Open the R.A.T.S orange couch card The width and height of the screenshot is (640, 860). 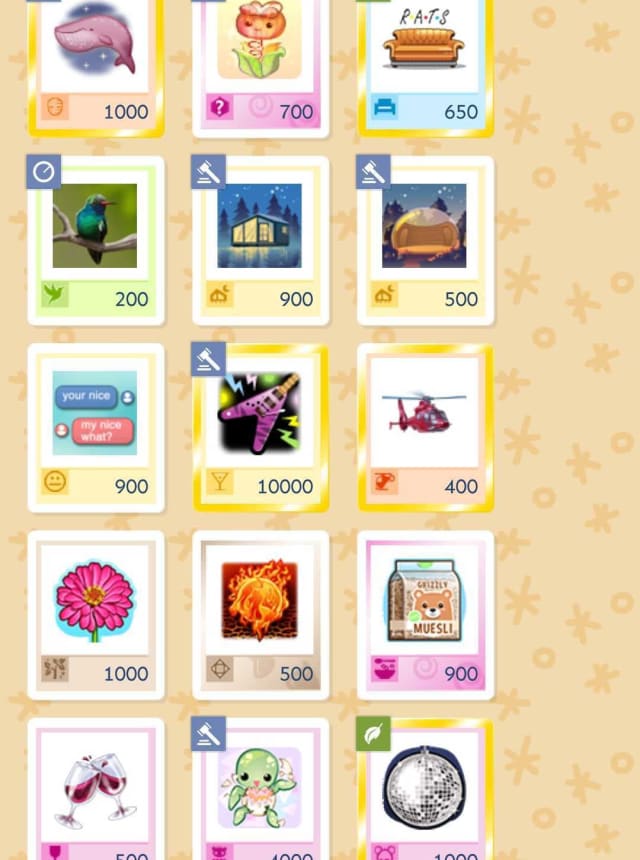click(x=425, y=45)
